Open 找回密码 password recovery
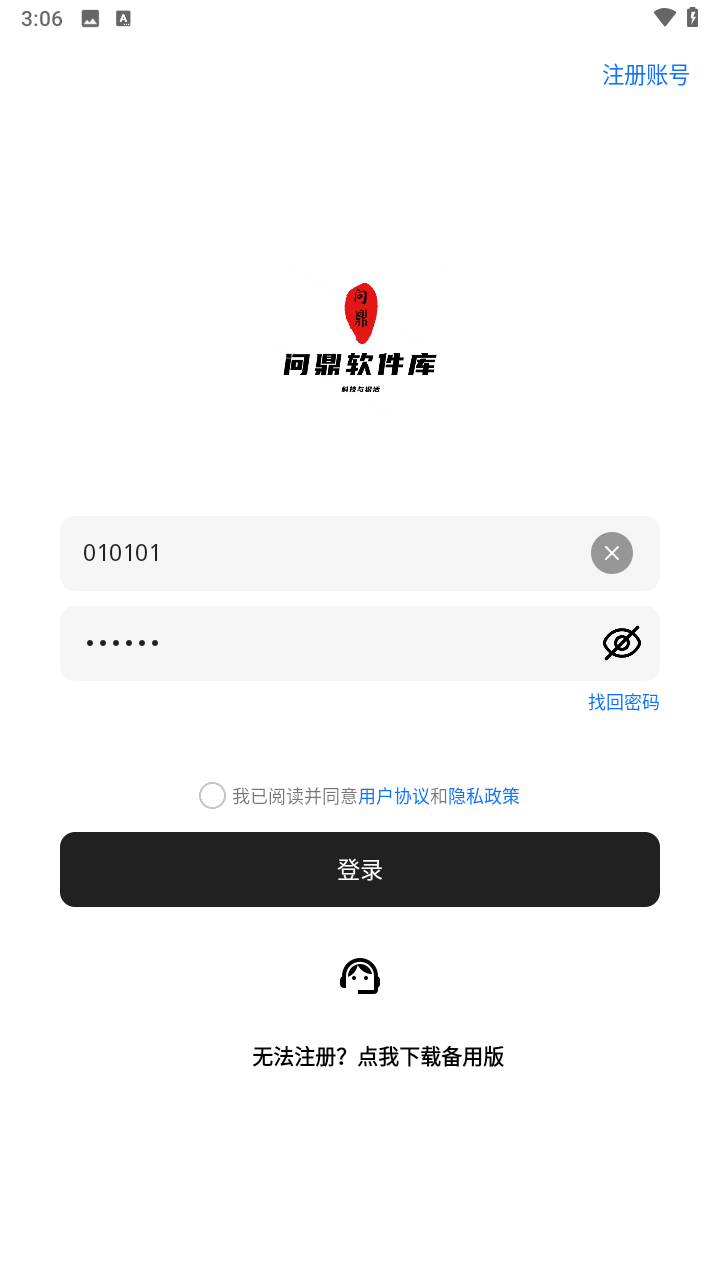 click(x=623, y=702)
